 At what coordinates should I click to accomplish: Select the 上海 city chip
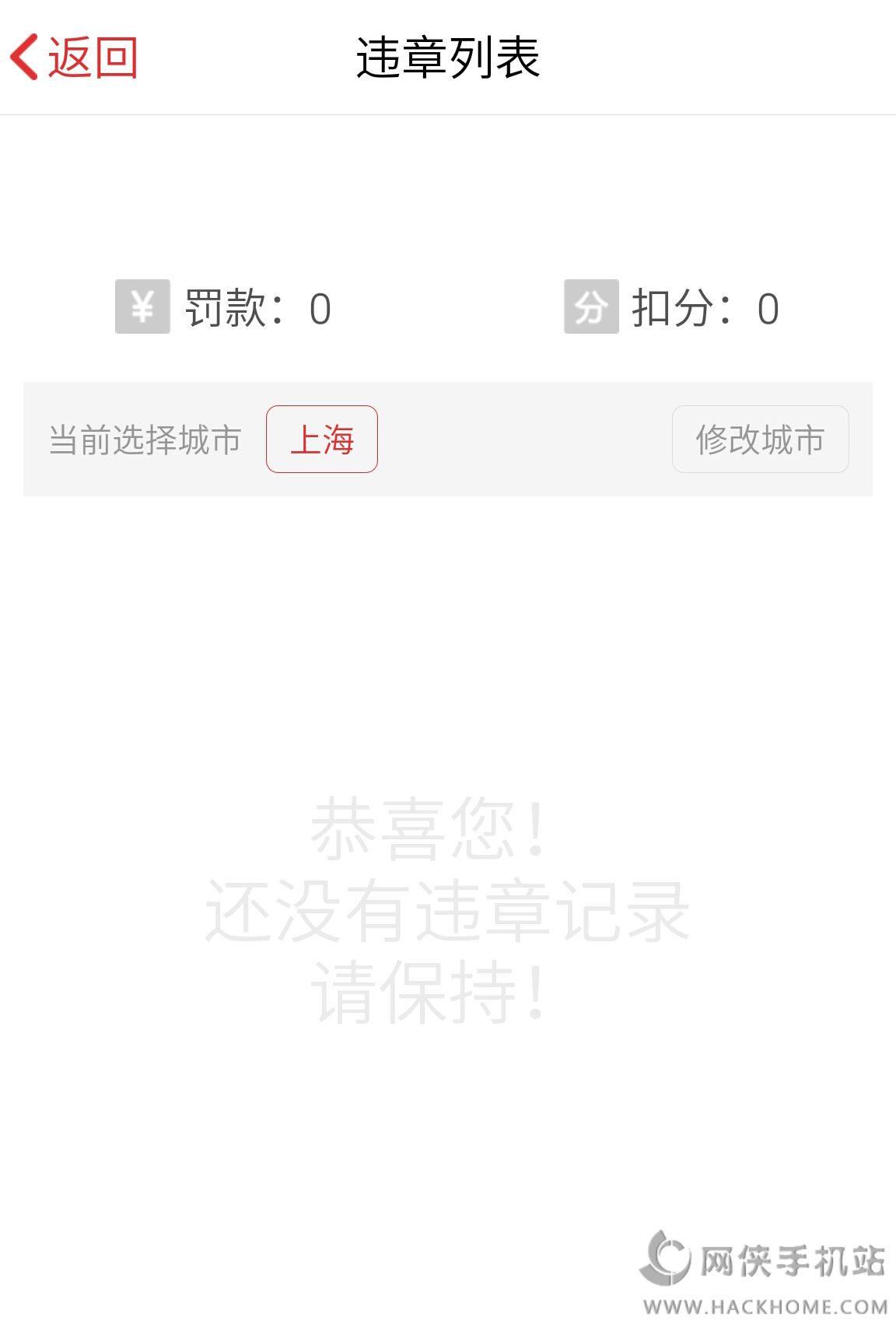(x=322, y=439)
